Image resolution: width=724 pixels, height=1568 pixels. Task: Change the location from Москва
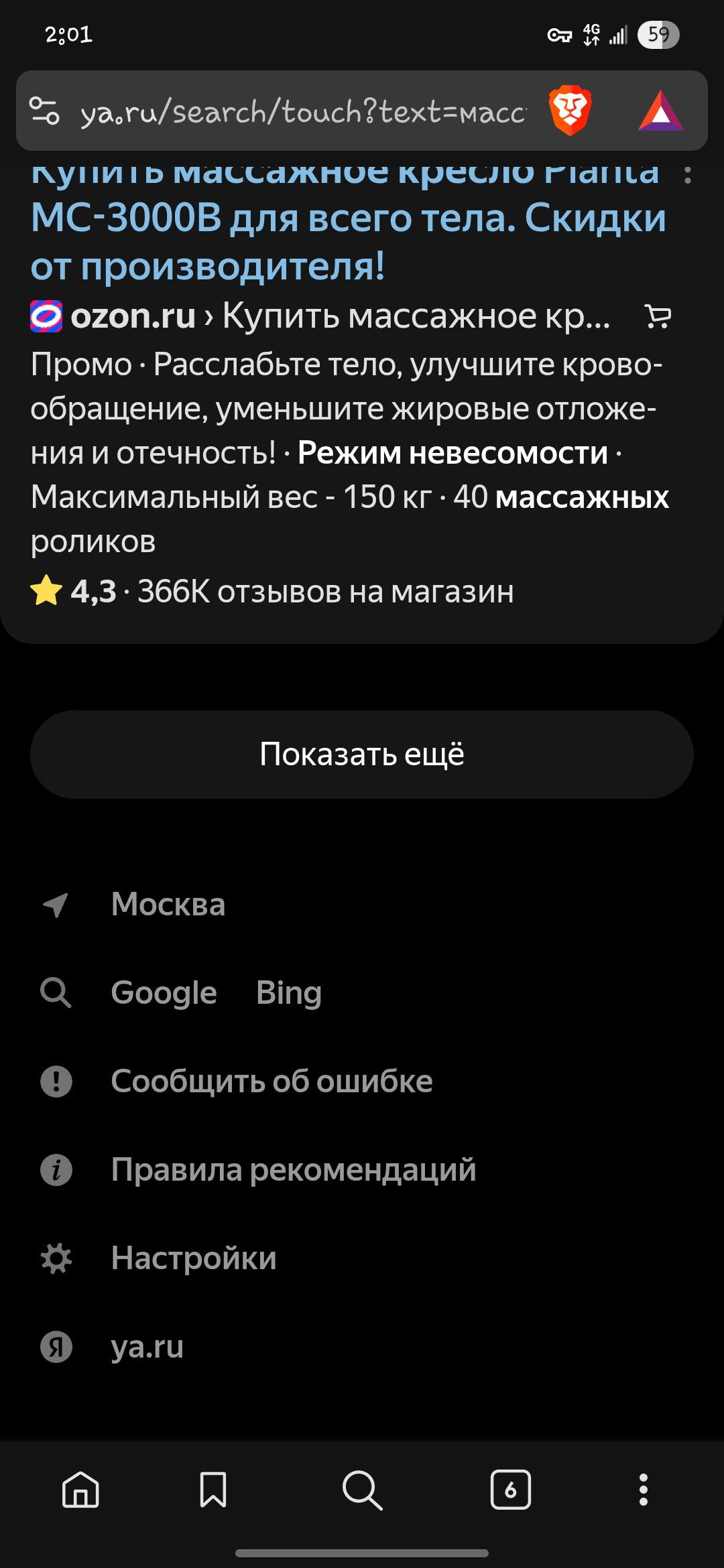coord(168,905)
